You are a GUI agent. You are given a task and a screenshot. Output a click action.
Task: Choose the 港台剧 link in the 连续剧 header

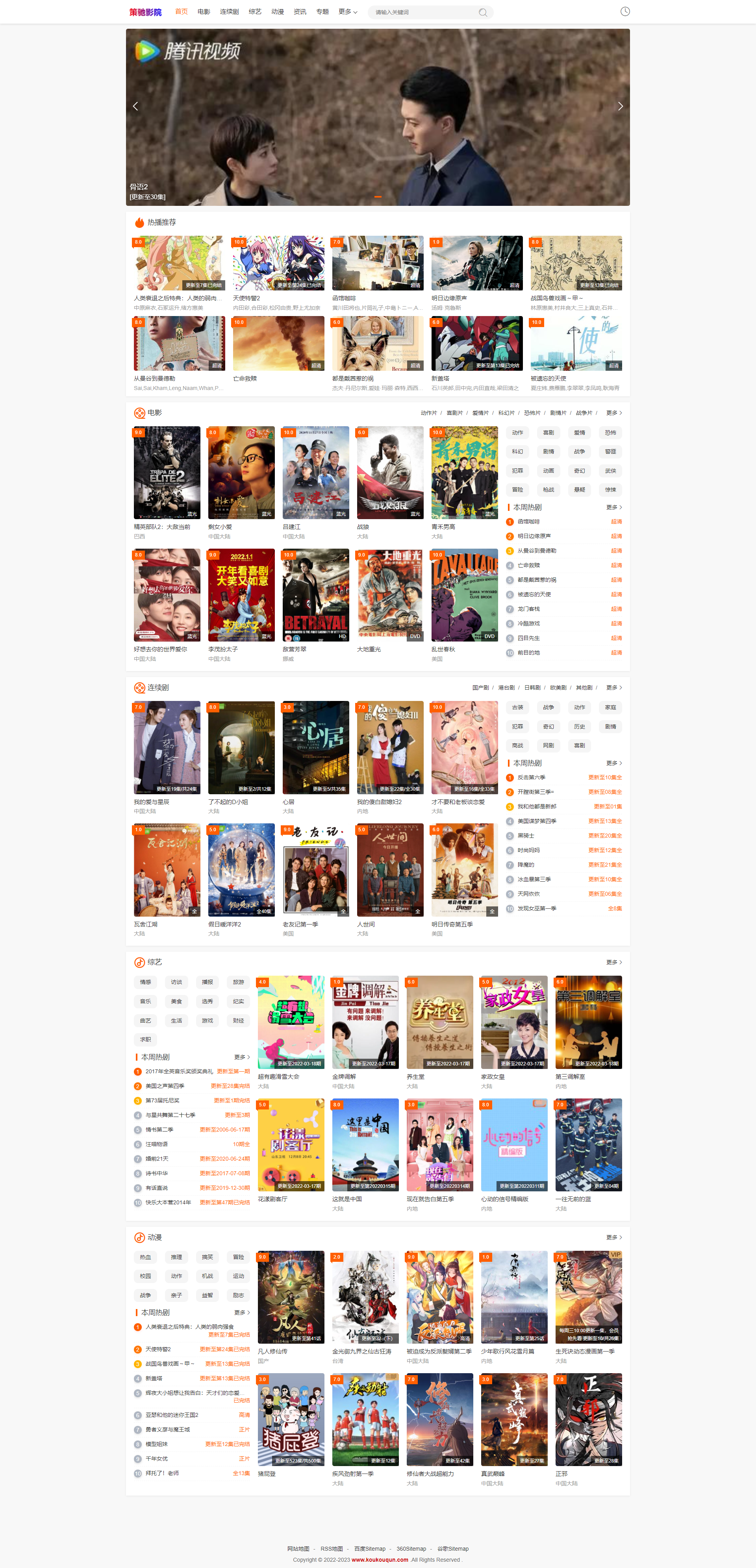[506, 688]
